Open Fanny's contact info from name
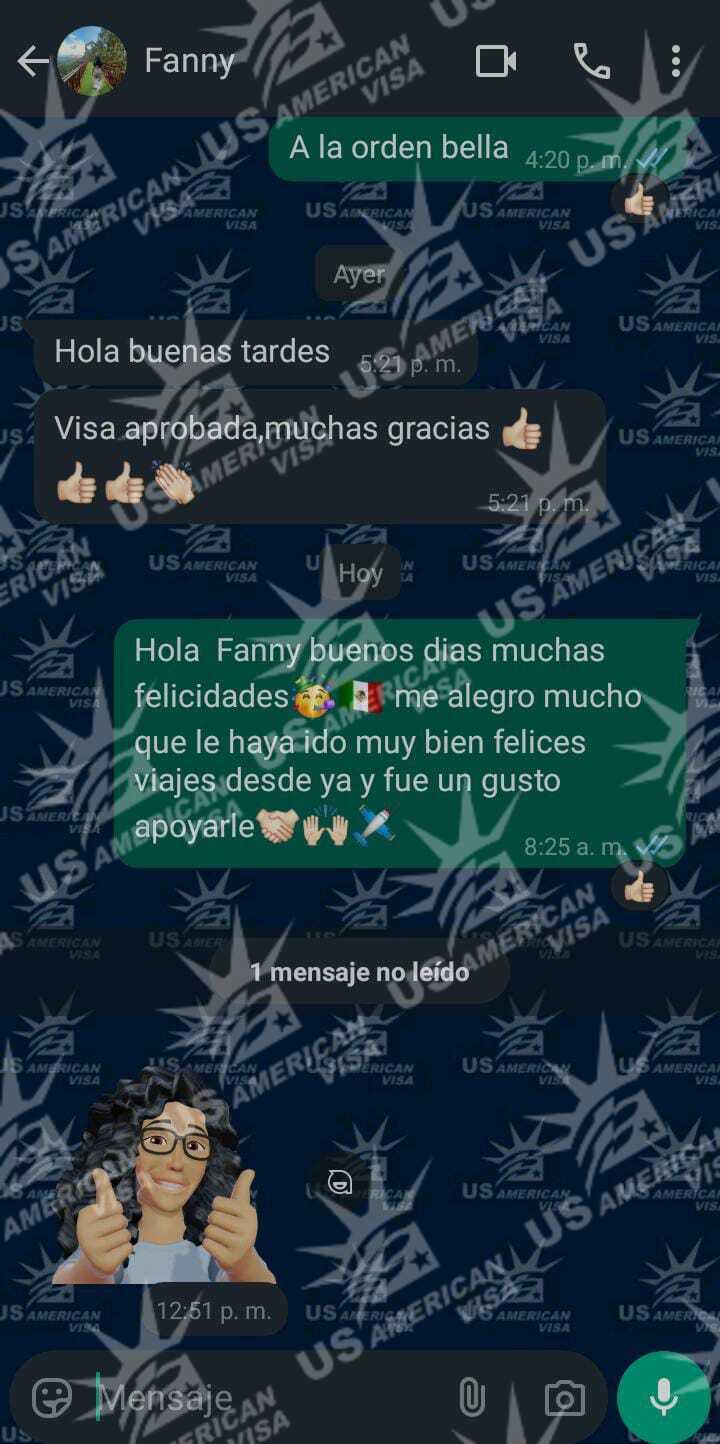This screenshot has width=720, height=1444. coord(190,62)
